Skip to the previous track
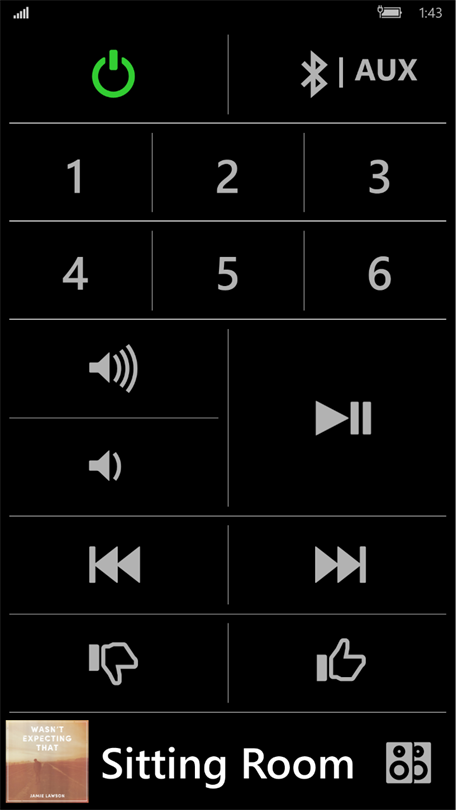This screenshot has width=456, height=810. tap(114, 564)
